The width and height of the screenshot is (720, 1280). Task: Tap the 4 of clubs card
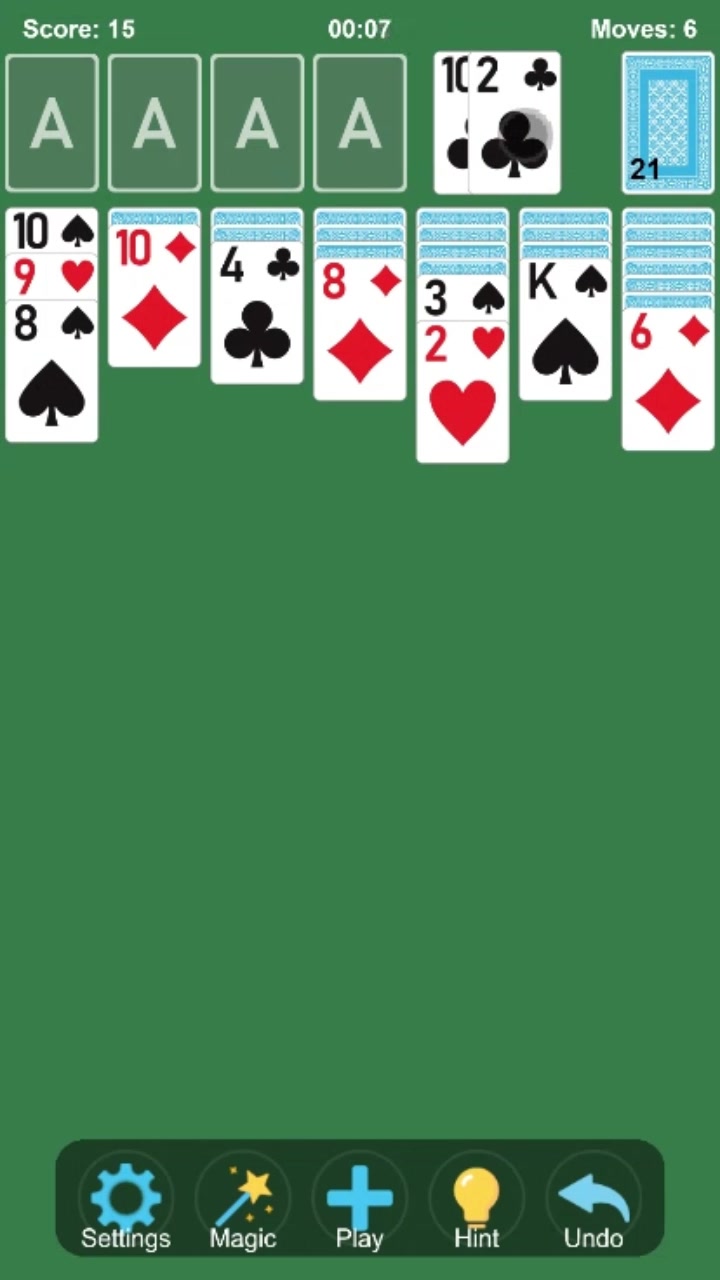[257, 312]
